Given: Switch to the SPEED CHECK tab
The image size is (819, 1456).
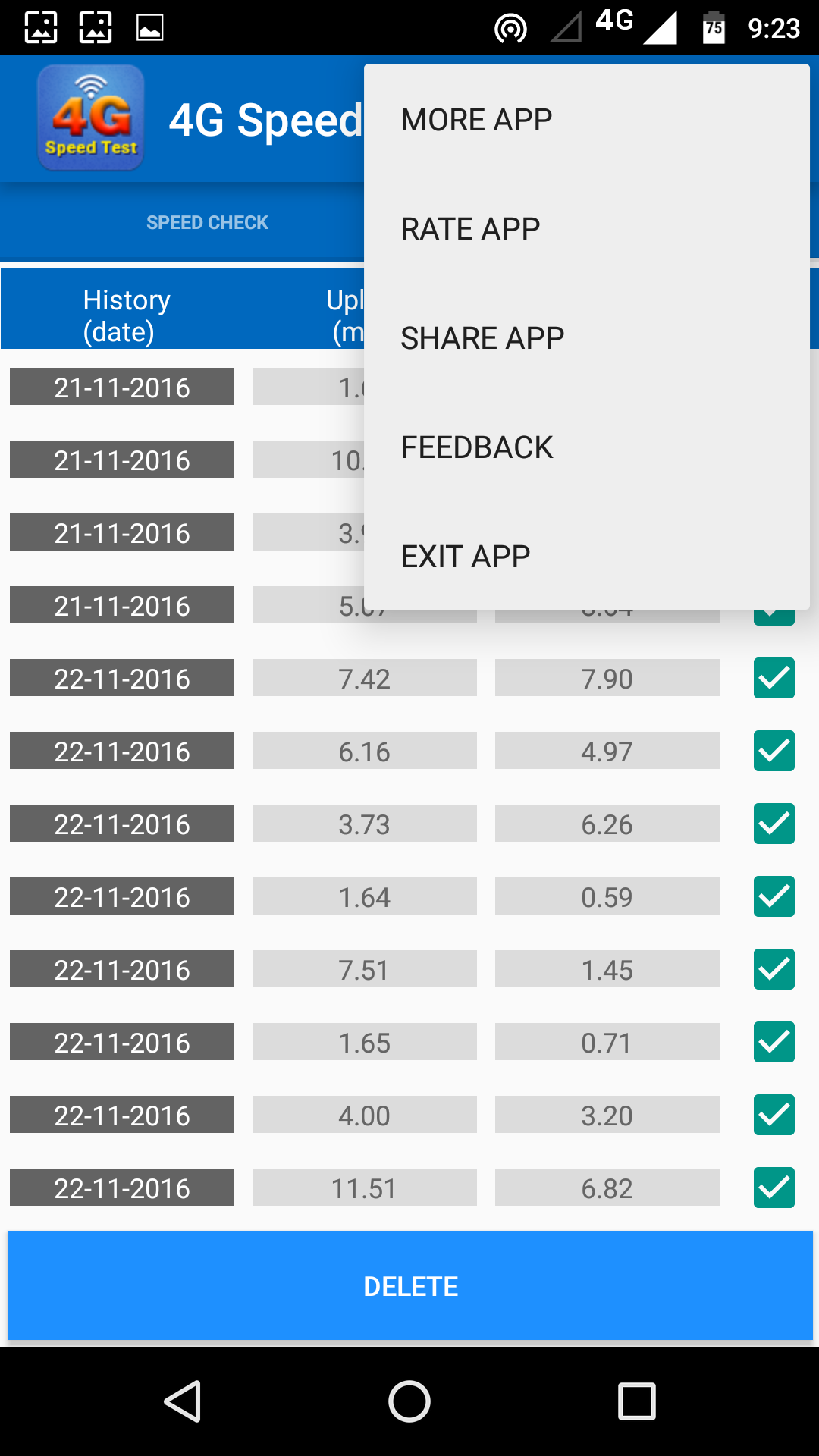Looking at the screenshot, I should tap(207, 222).
